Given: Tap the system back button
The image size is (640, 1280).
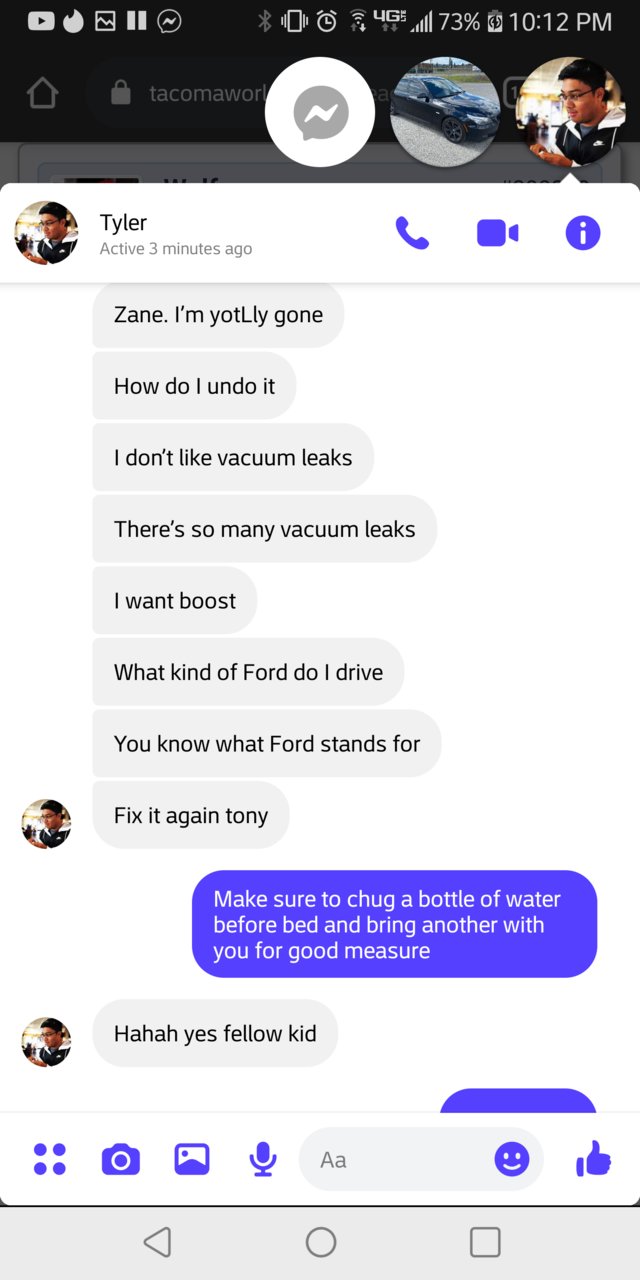Looking at the screenshot, I should point(157,1242).
